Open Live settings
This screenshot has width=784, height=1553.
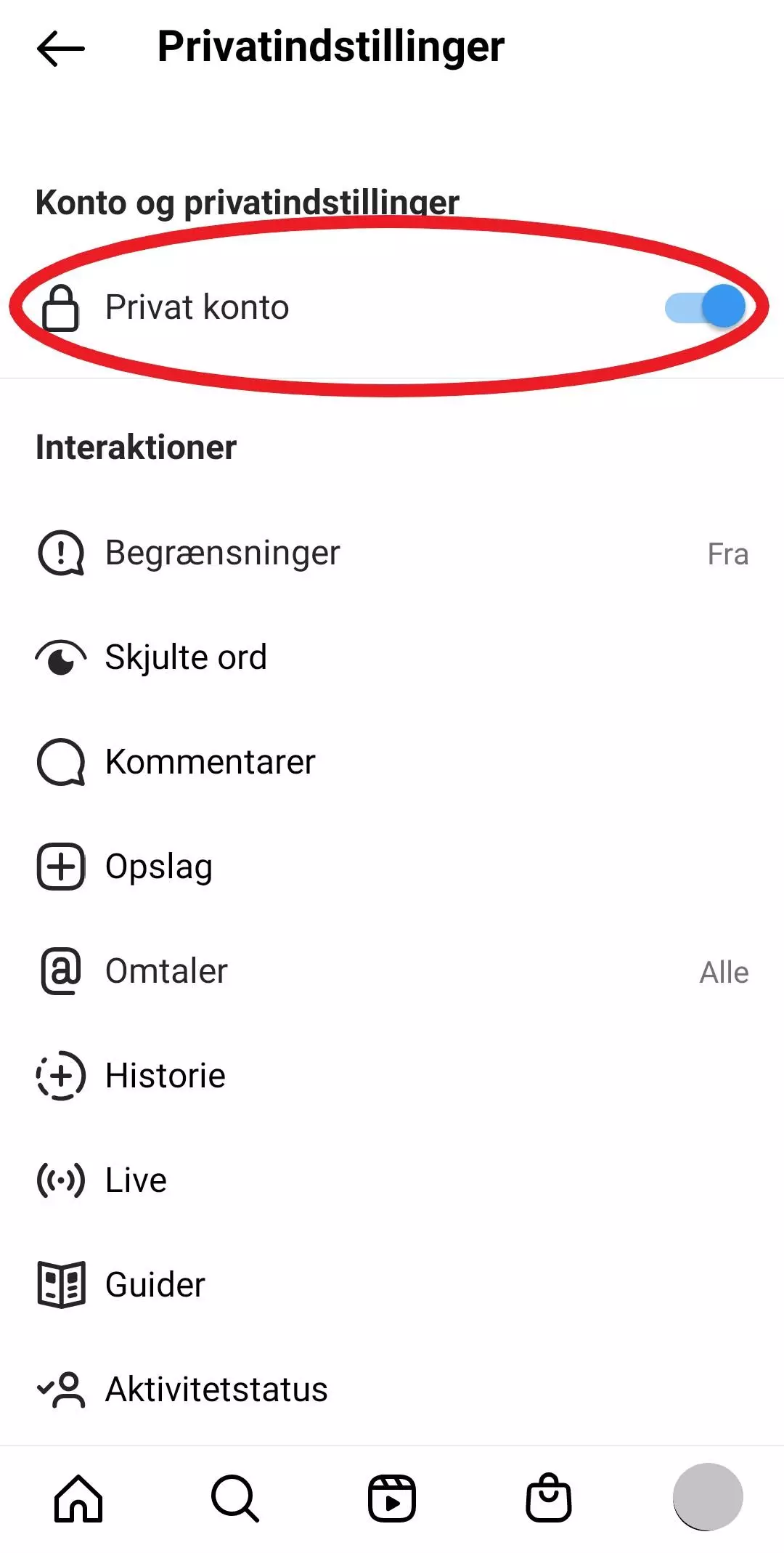[x=392, y=1180]
